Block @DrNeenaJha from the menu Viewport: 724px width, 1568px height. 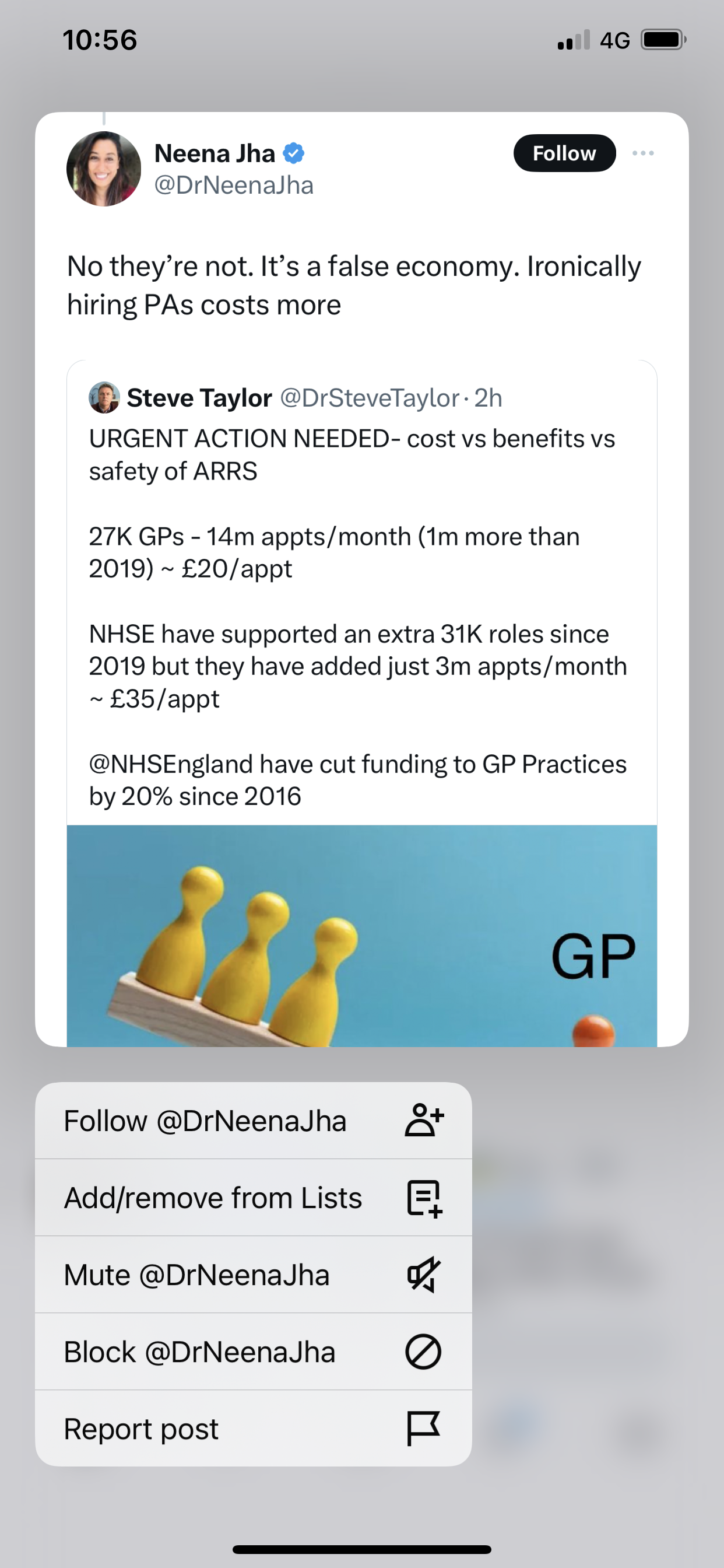click(253, 1352)
